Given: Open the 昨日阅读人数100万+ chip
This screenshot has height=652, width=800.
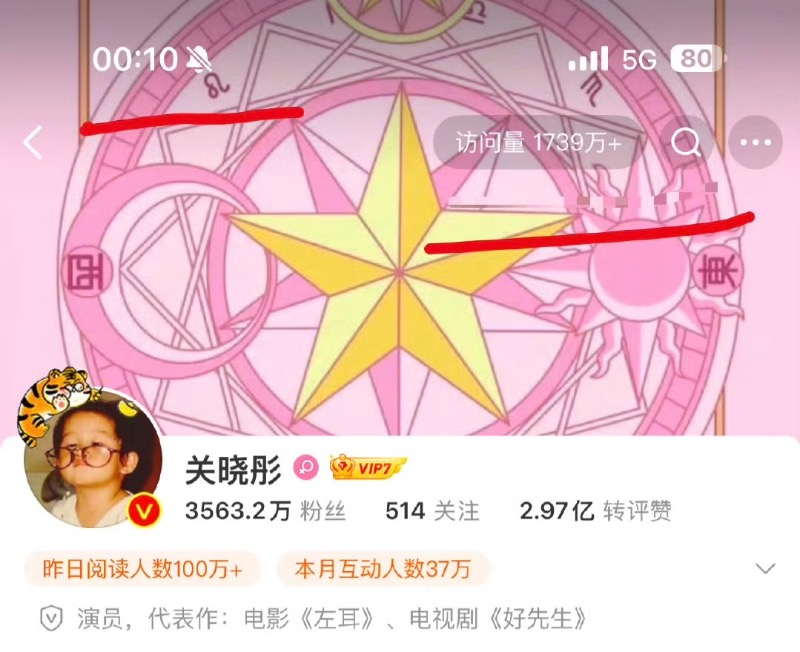Looking at the screenshot, I should (x=142, y=569).
